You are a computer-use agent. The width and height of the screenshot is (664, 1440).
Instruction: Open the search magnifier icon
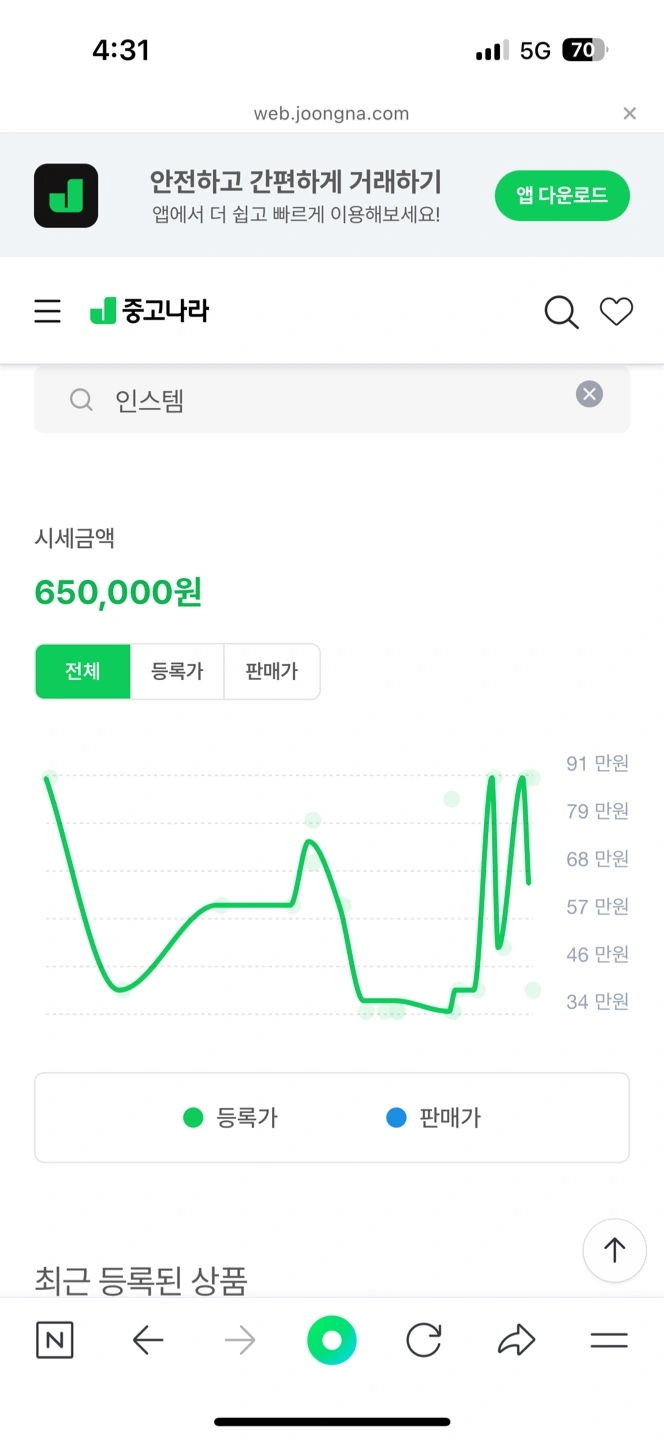(561, 312)
